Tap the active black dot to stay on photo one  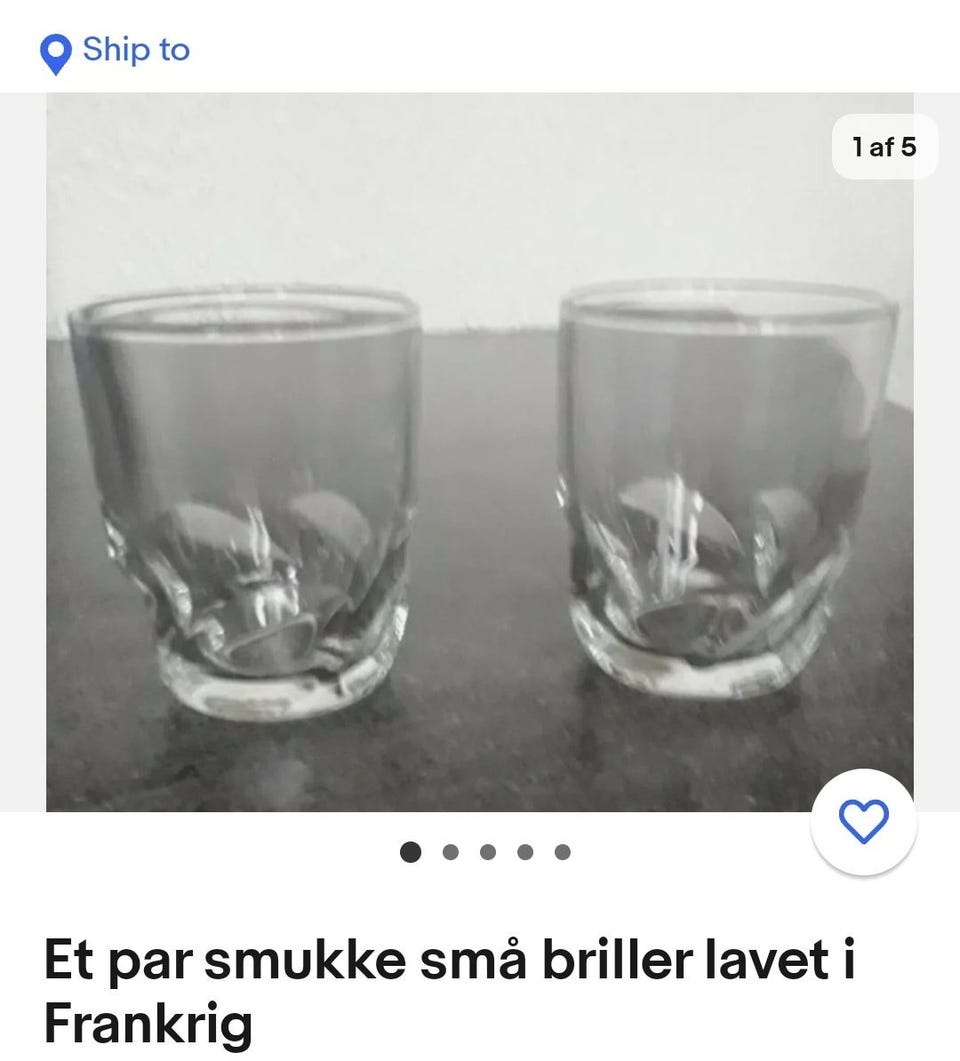pyautogui.click(x=410, y=853)
